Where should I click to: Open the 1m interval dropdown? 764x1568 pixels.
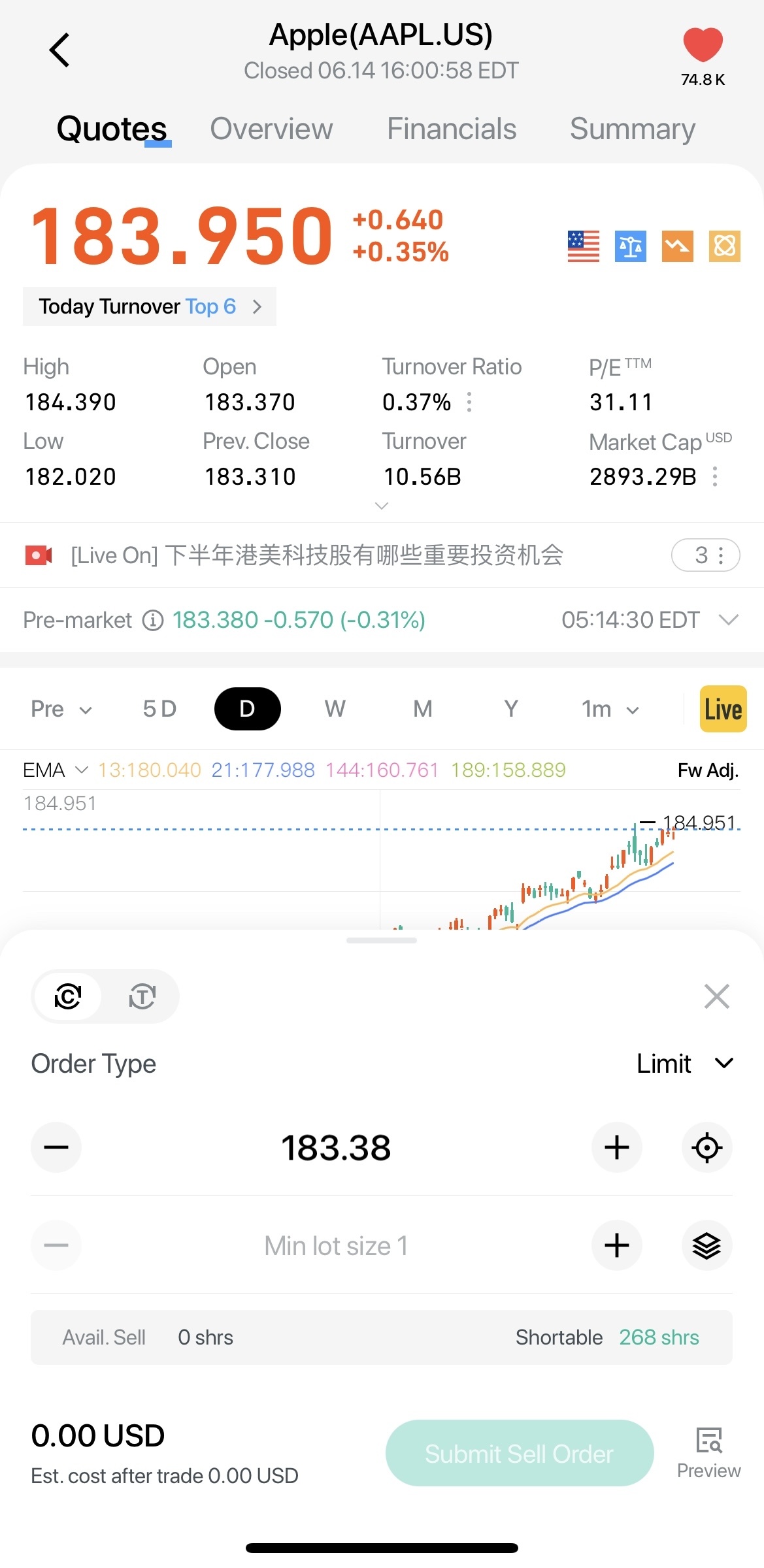tap(610, 709)
